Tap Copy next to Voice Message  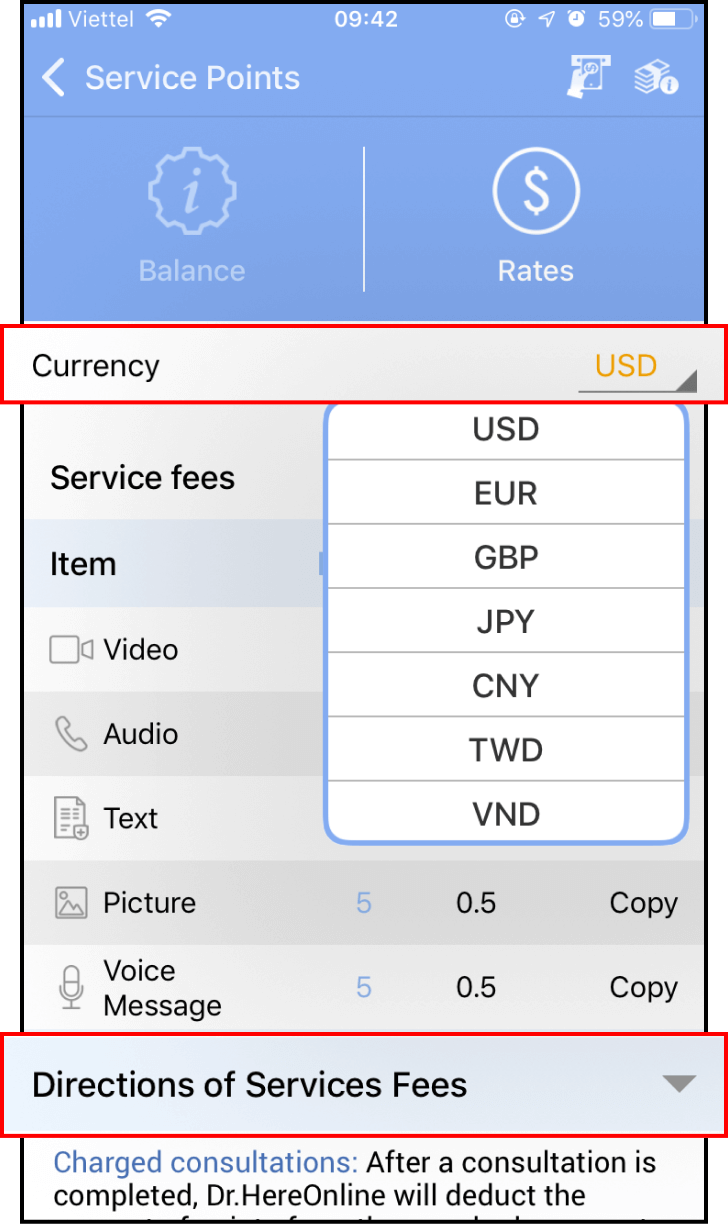[x=643, y=986]
